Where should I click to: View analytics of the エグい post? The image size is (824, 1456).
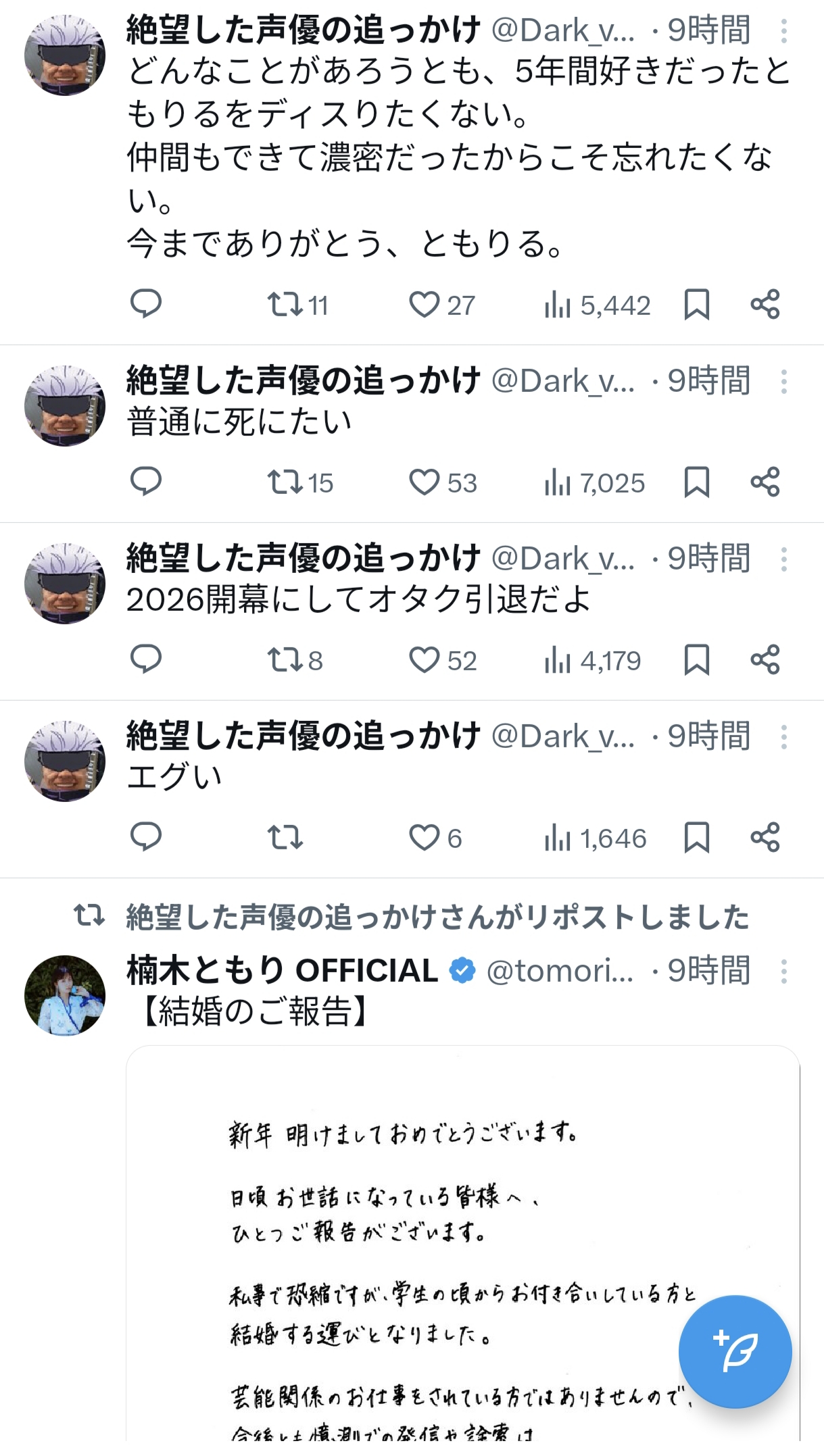click(x=595, y=838)
